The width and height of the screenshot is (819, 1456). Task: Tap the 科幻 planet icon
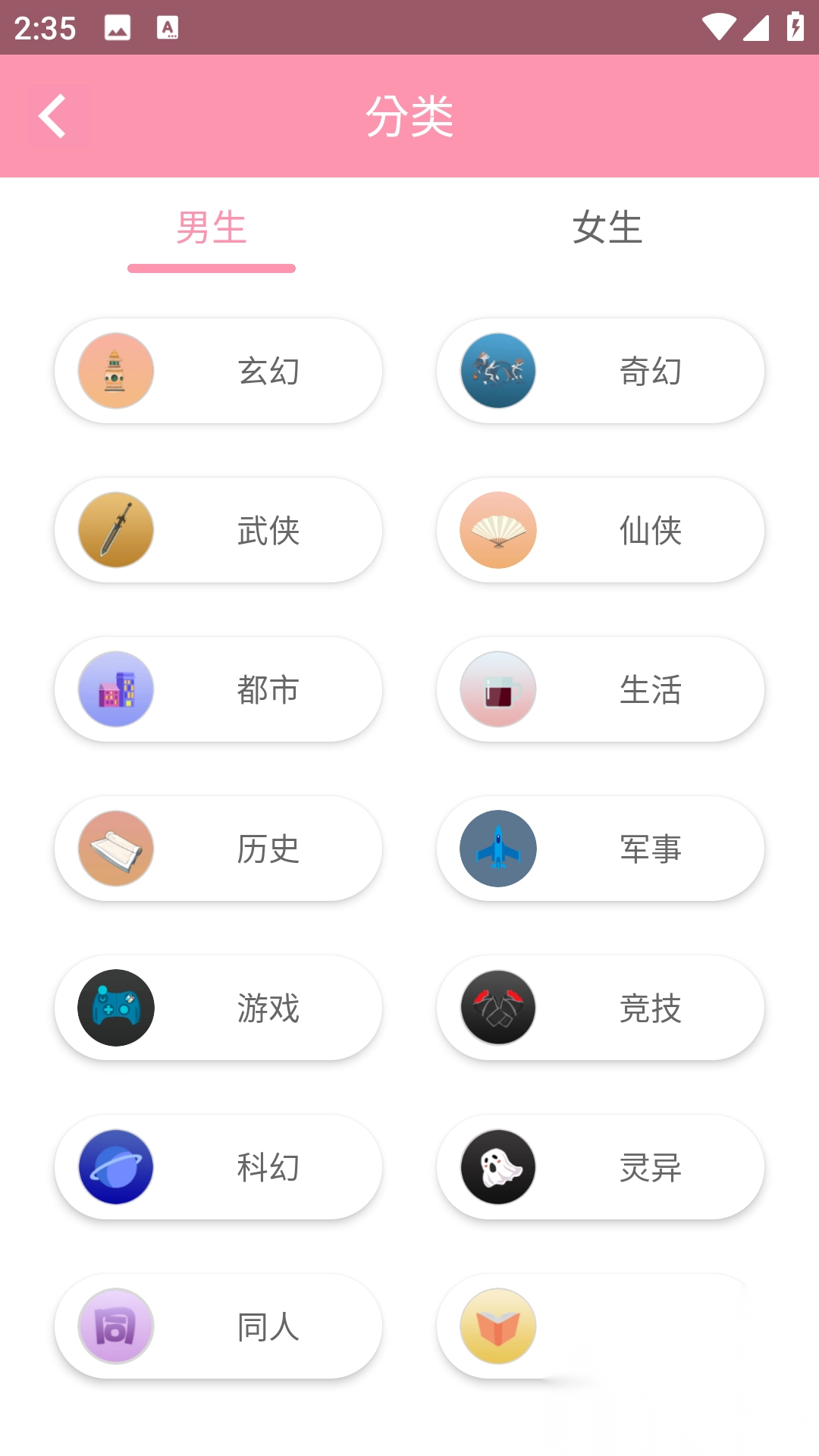coord(115,1167)
